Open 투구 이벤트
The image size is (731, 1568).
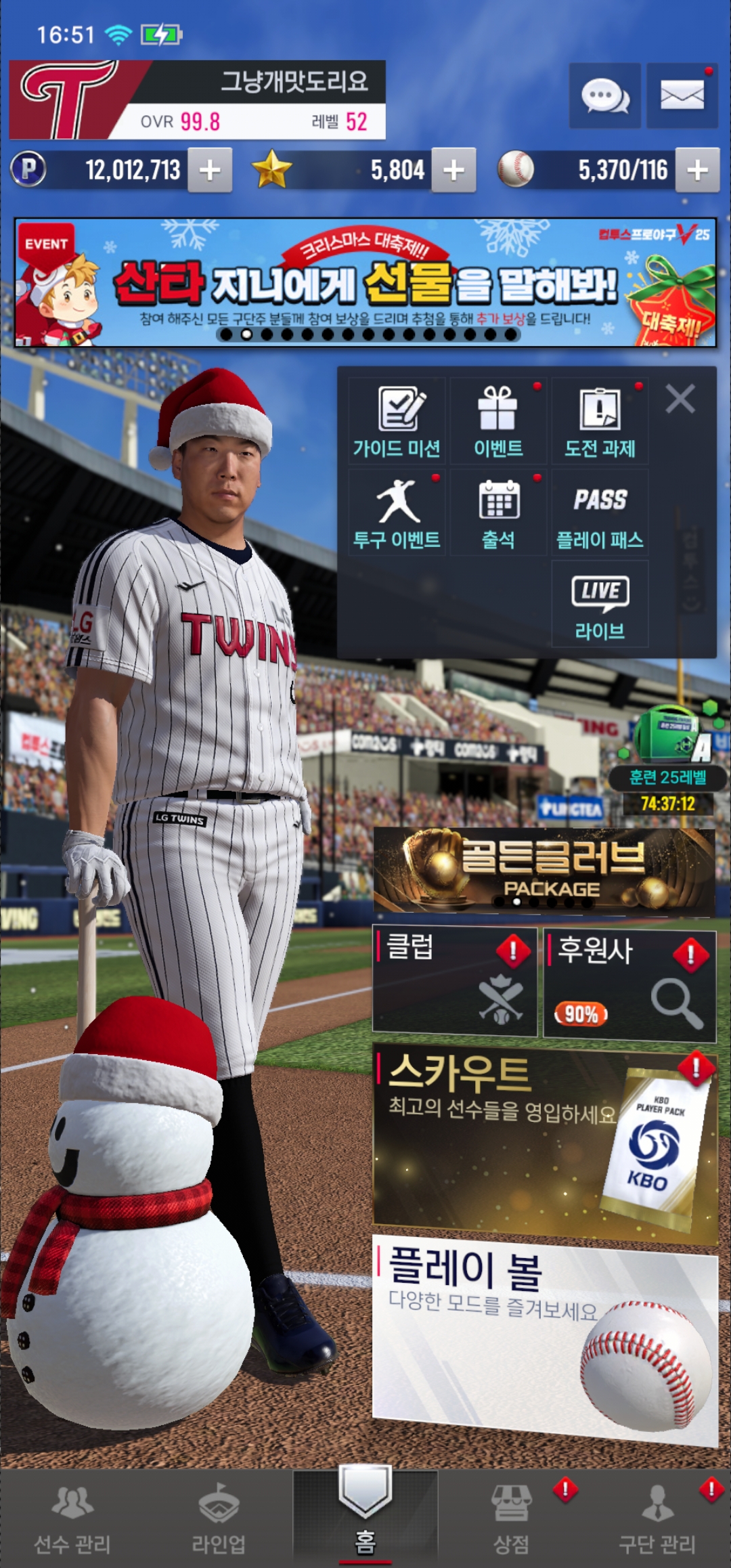tap(397, 513)
